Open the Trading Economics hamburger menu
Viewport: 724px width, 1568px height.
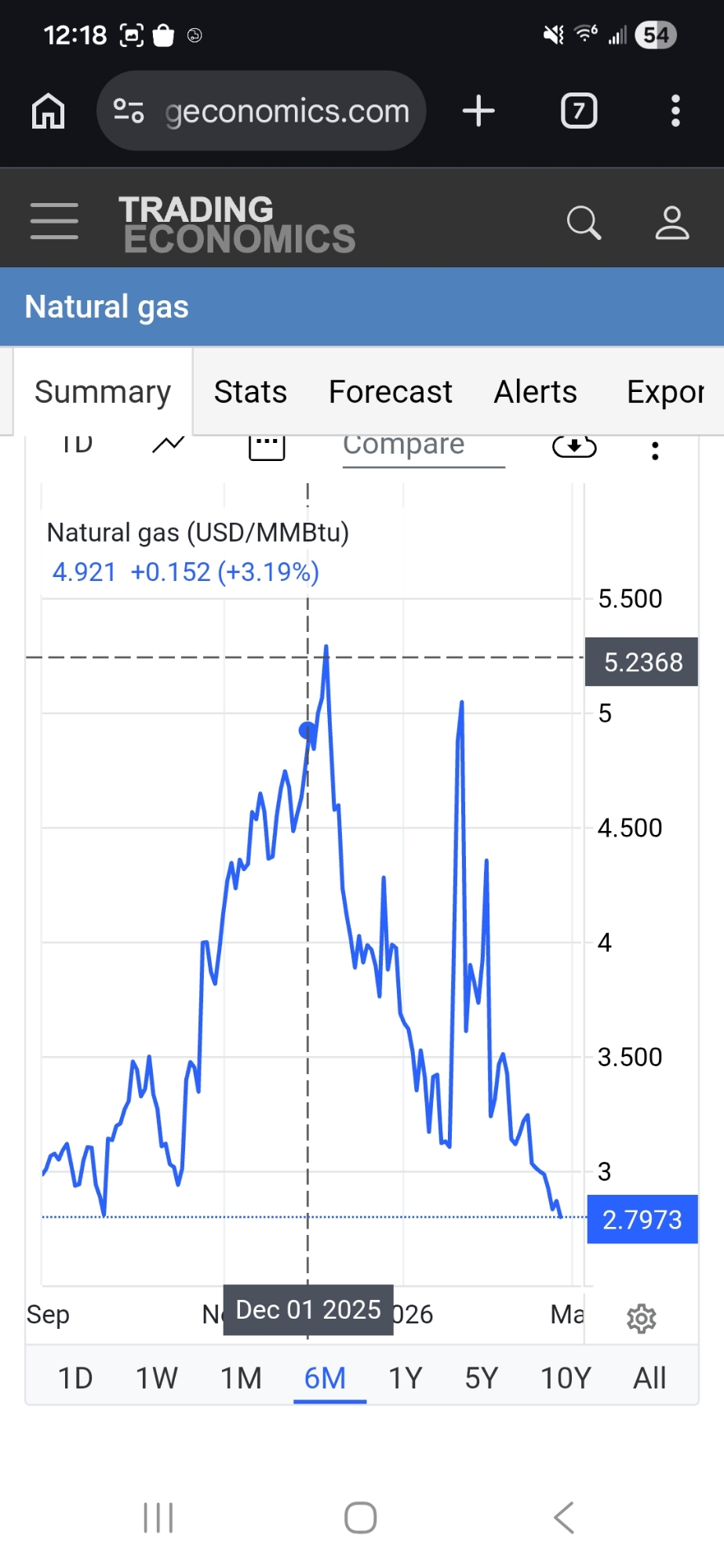54,220
